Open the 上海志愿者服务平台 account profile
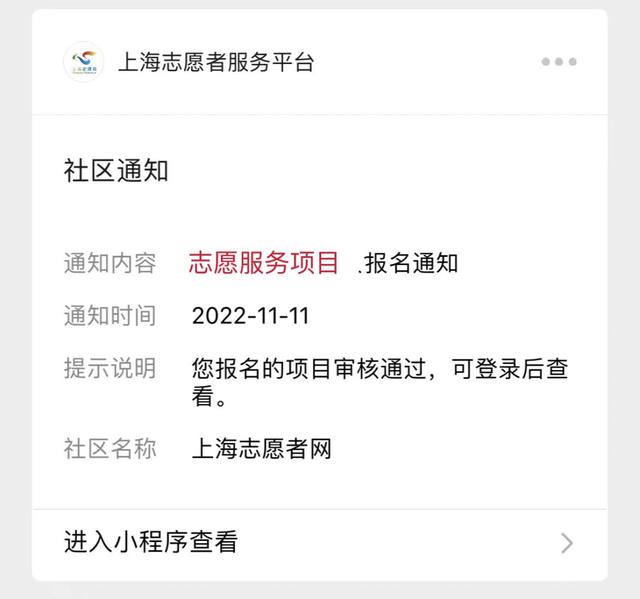Image resolution: width=640 pixels, height=599 pixels. click(x=215, y=62)
